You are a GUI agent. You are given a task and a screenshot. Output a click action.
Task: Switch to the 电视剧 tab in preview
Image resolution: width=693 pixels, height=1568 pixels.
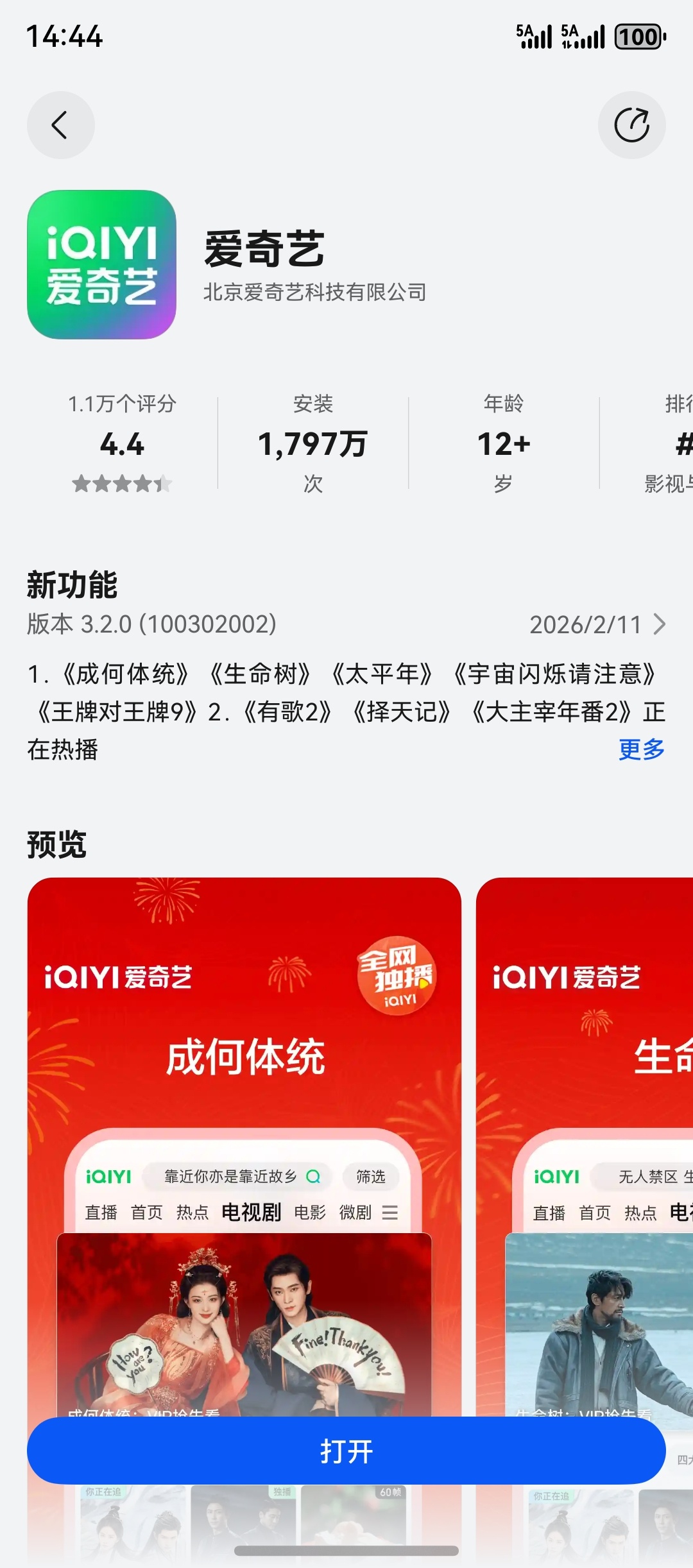(x=250, y=1212)
